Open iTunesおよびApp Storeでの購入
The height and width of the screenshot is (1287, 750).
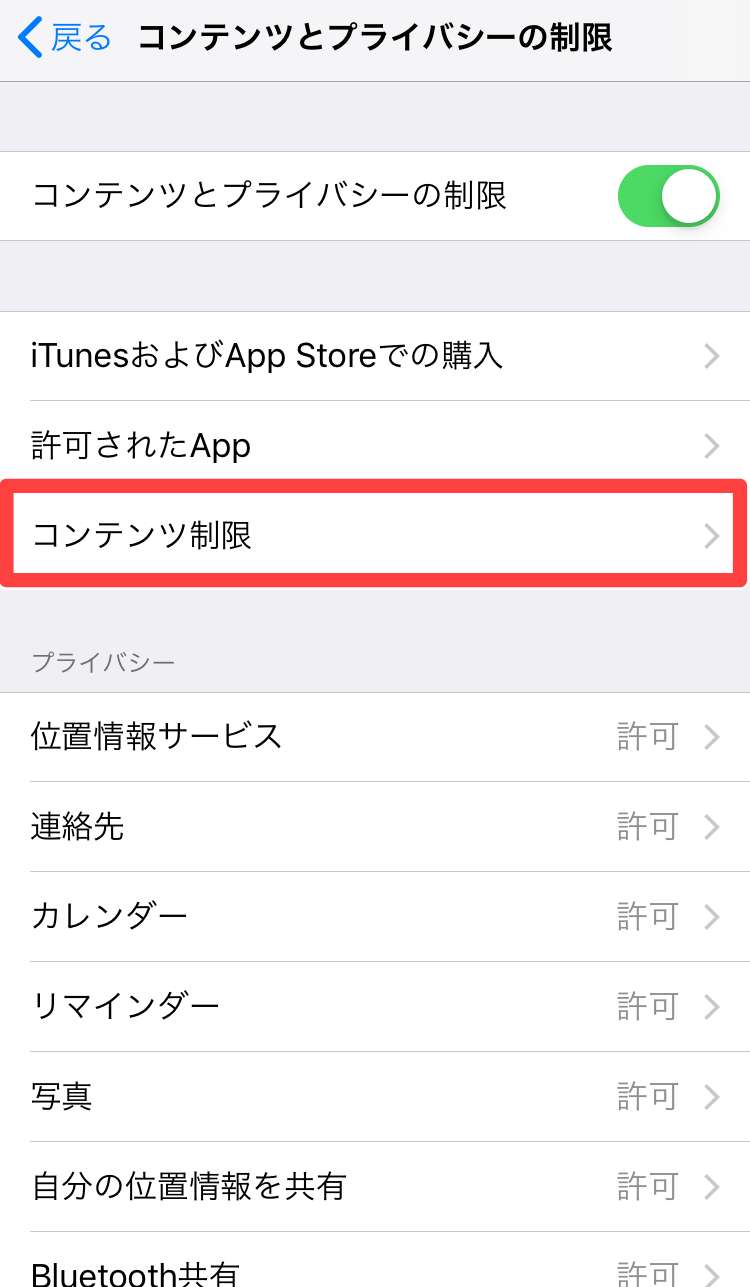375,356
